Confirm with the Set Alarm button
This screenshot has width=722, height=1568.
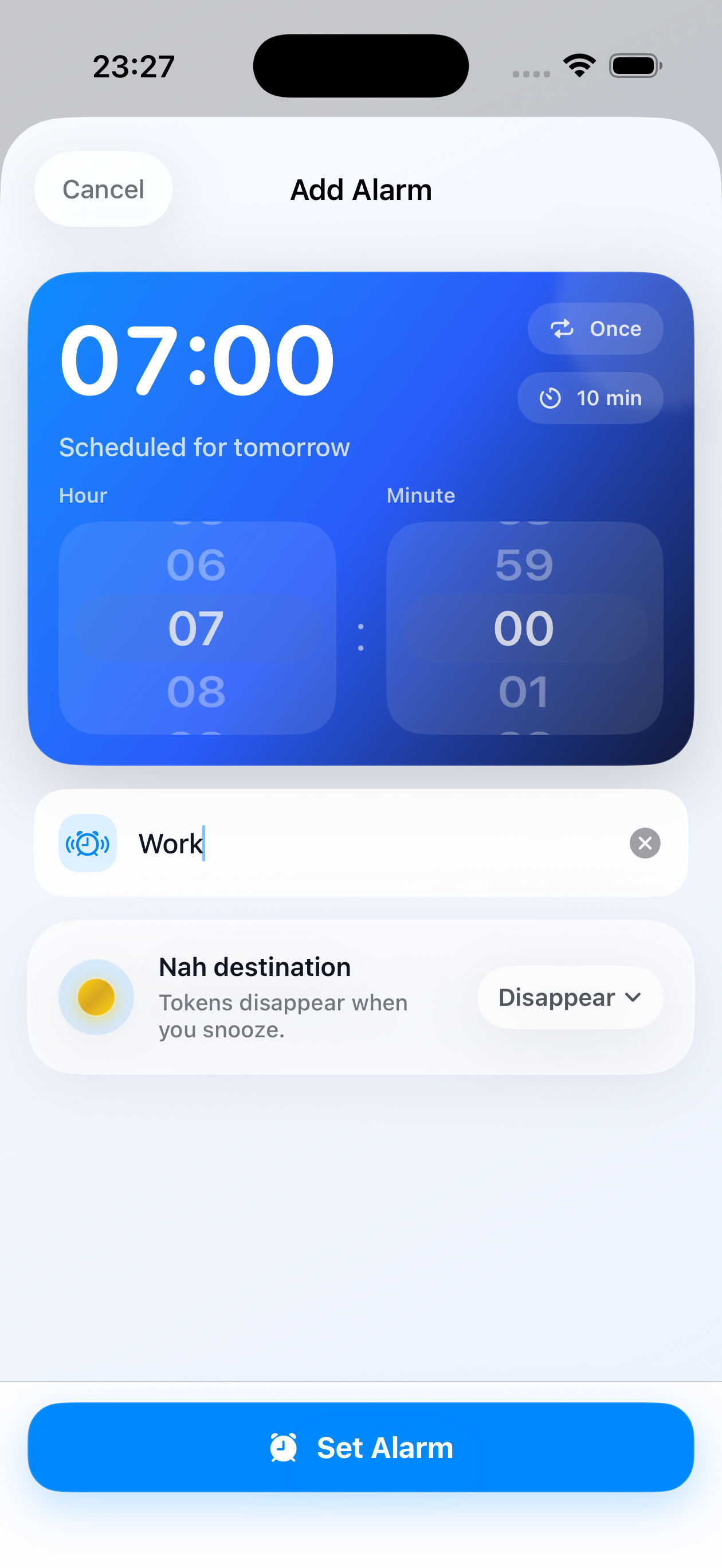[361, 1447]
